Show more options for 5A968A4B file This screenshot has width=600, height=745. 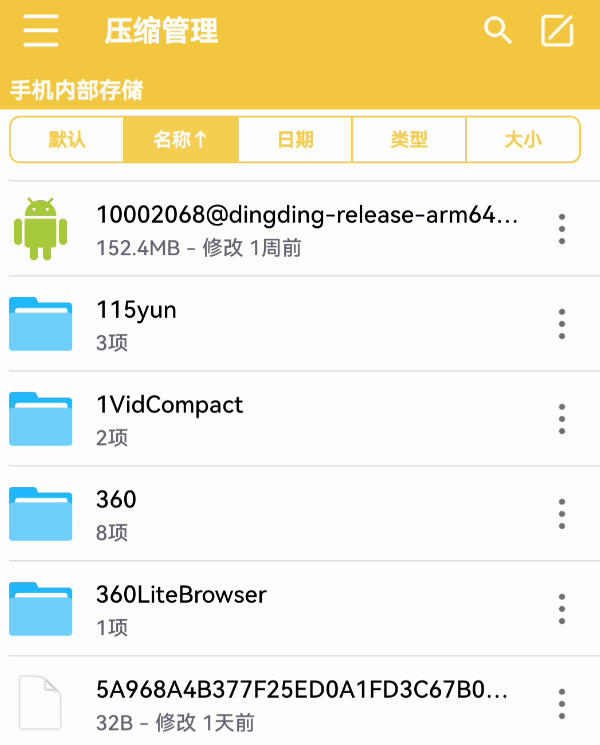tap(562, 703)
